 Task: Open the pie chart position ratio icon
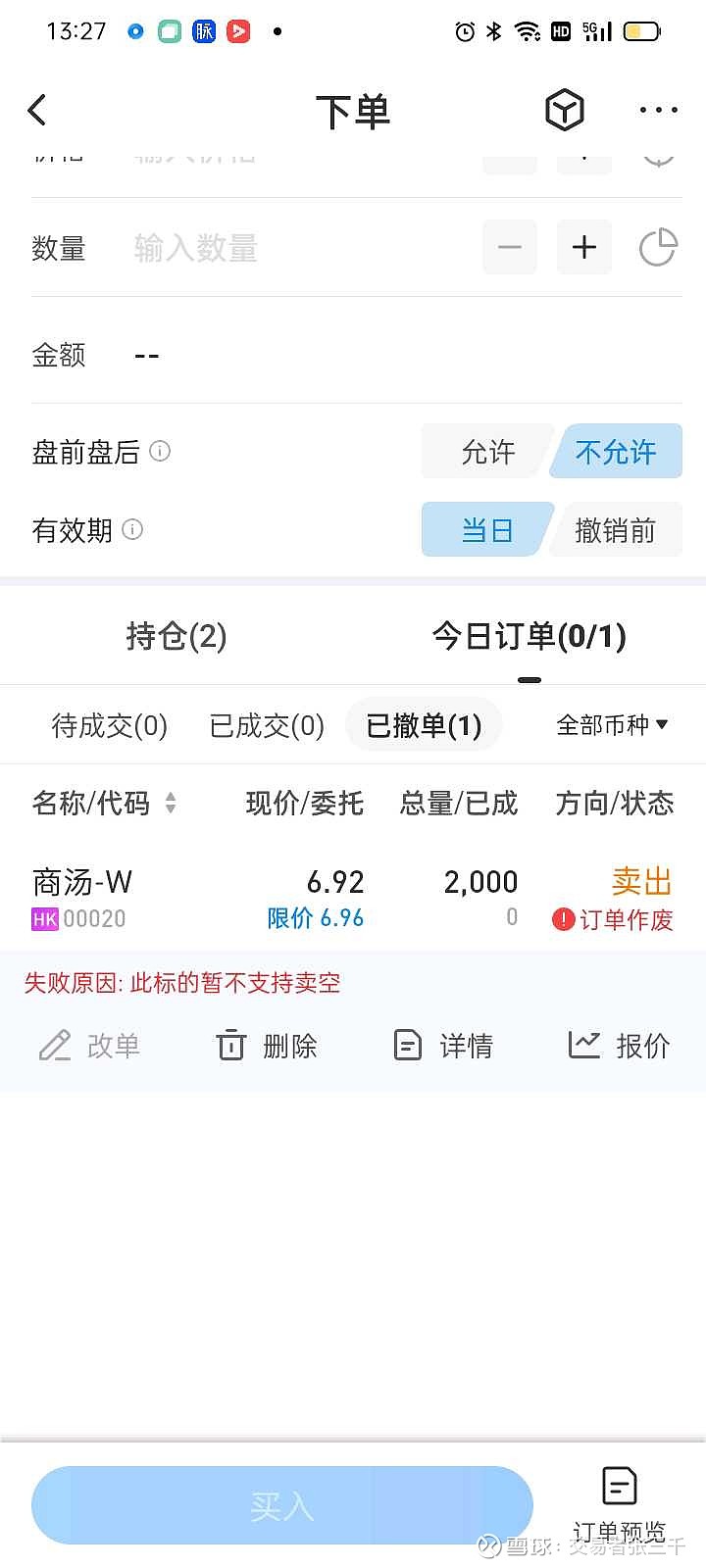pos(659,247)
